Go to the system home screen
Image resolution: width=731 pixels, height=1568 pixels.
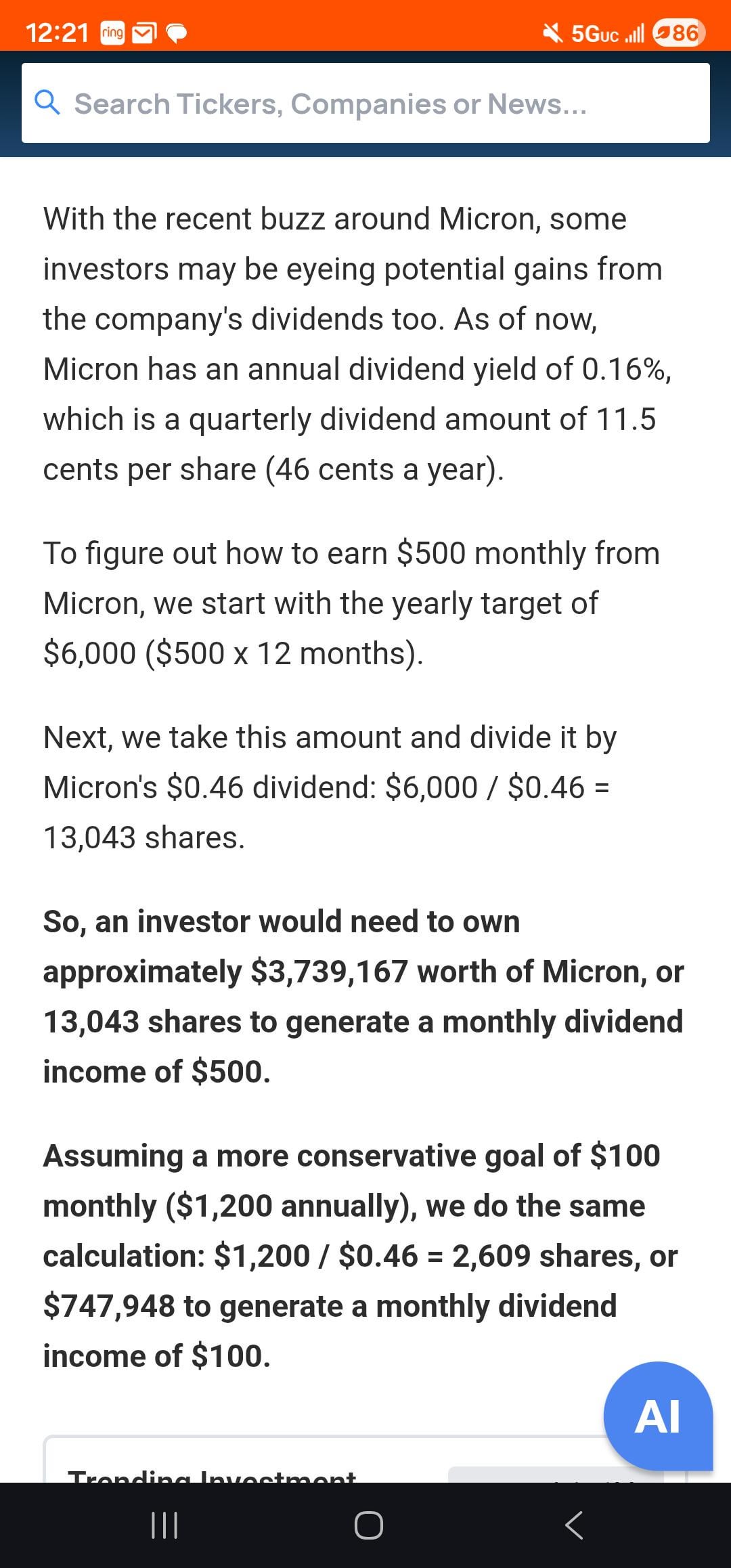pyautogui.click(x=368, y=1525)
